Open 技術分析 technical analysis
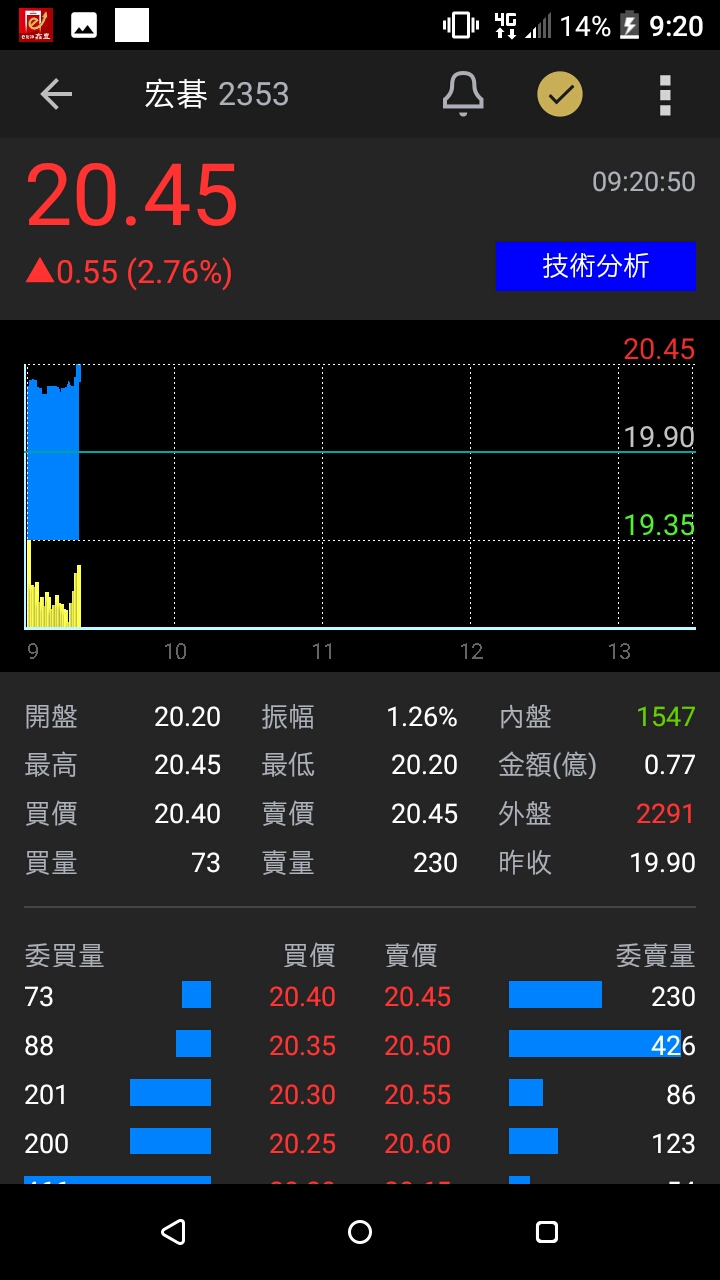The width and height of the screenshot is (720, 1280). pos(596,266)
